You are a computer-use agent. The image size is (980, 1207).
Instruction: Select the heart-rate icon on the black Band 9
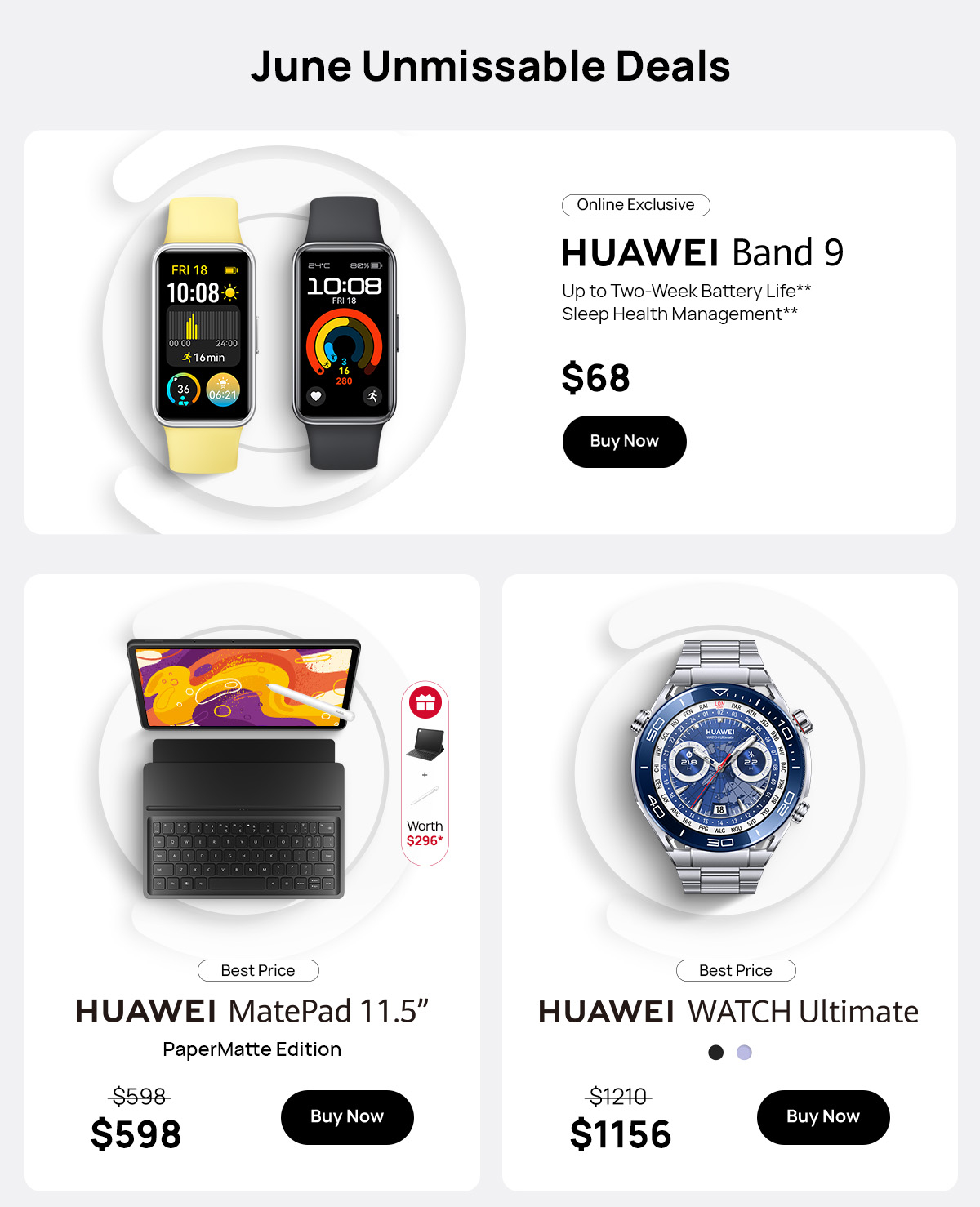(x=315, y=397)
